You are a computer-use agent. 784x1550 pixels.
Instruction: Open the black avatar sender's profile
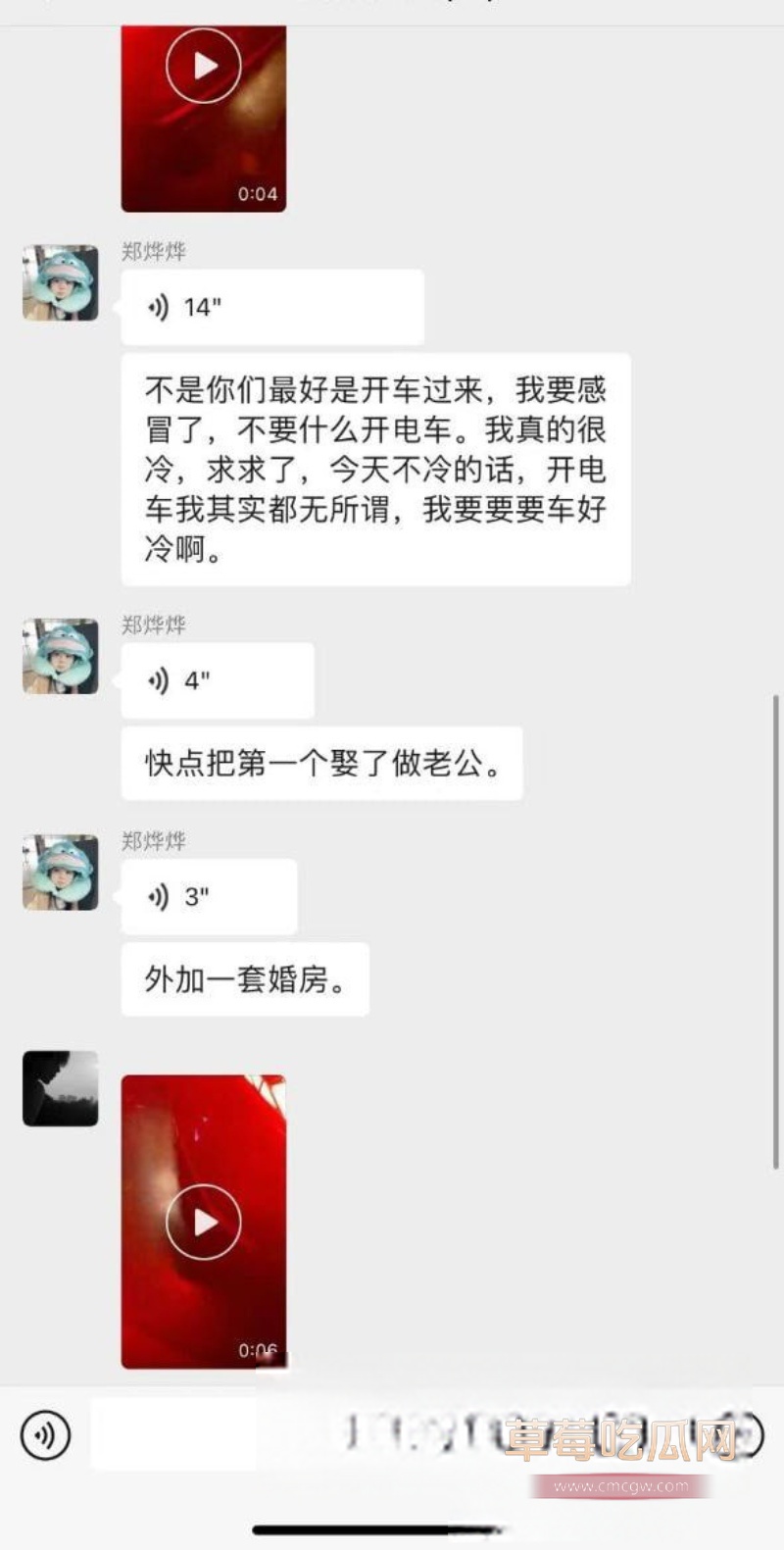click(61, 1088)
